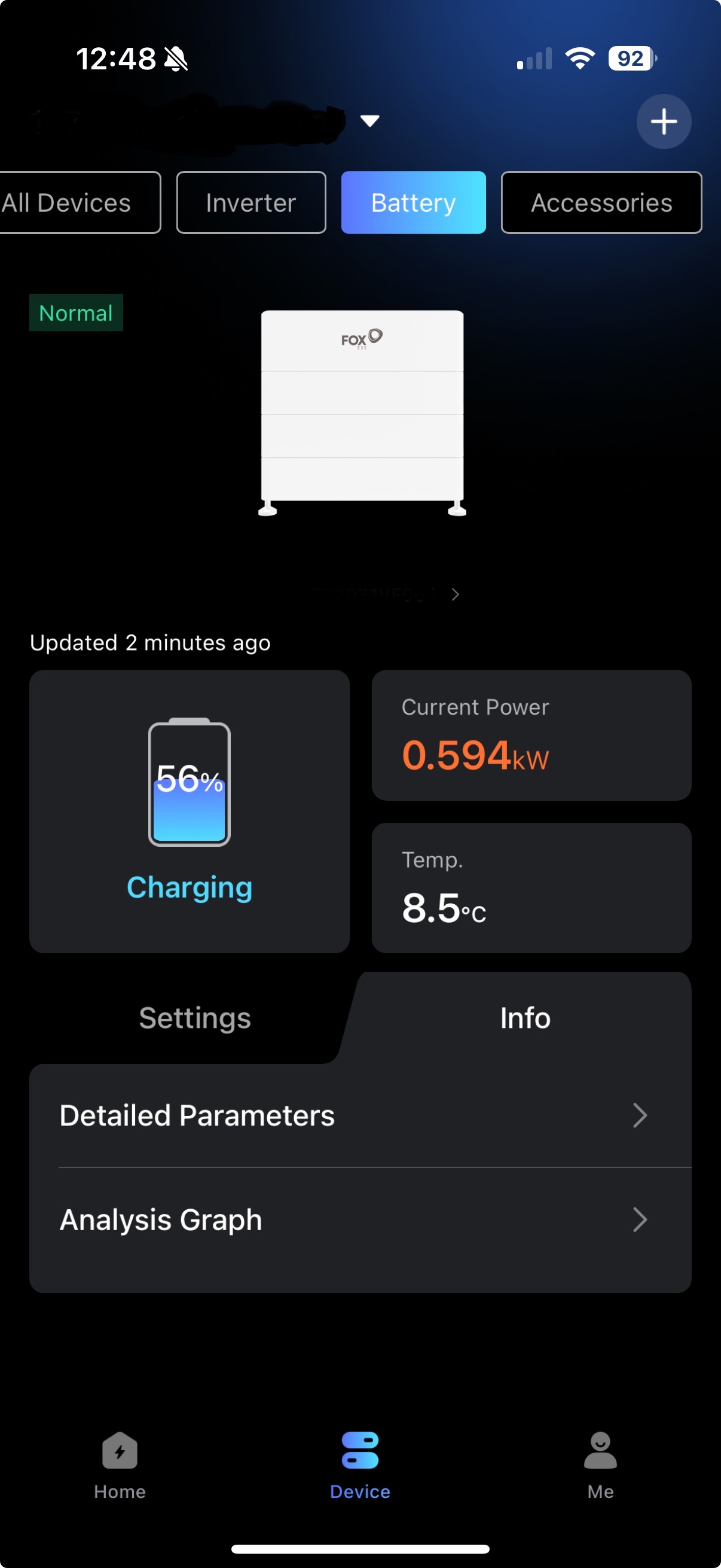Switch to the Settings section
Image resolution: width=721 pixels, height=1568 pixels.
195,1018
